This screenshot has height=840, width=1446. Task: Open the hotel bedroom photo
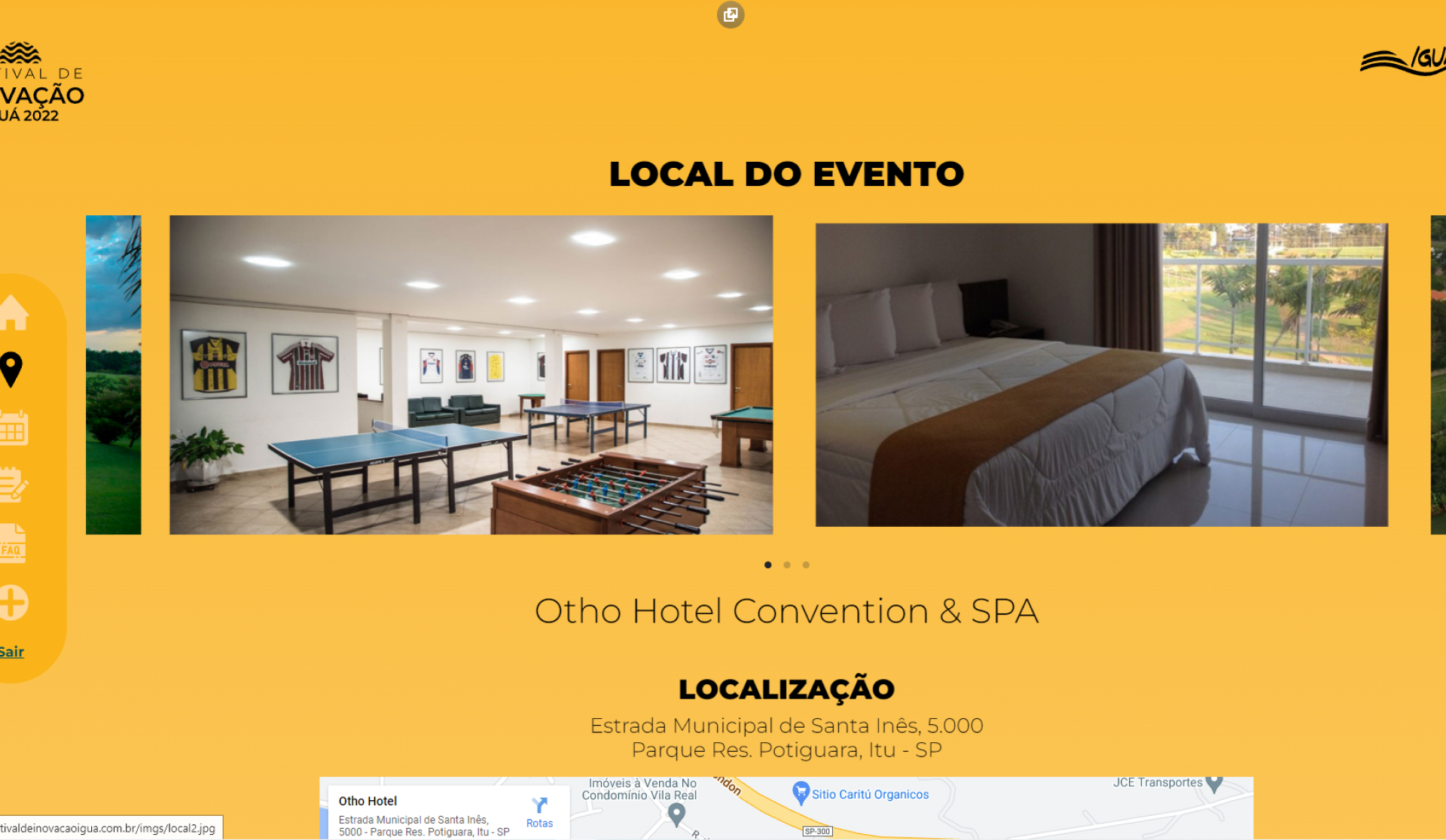click(1101, 375)
